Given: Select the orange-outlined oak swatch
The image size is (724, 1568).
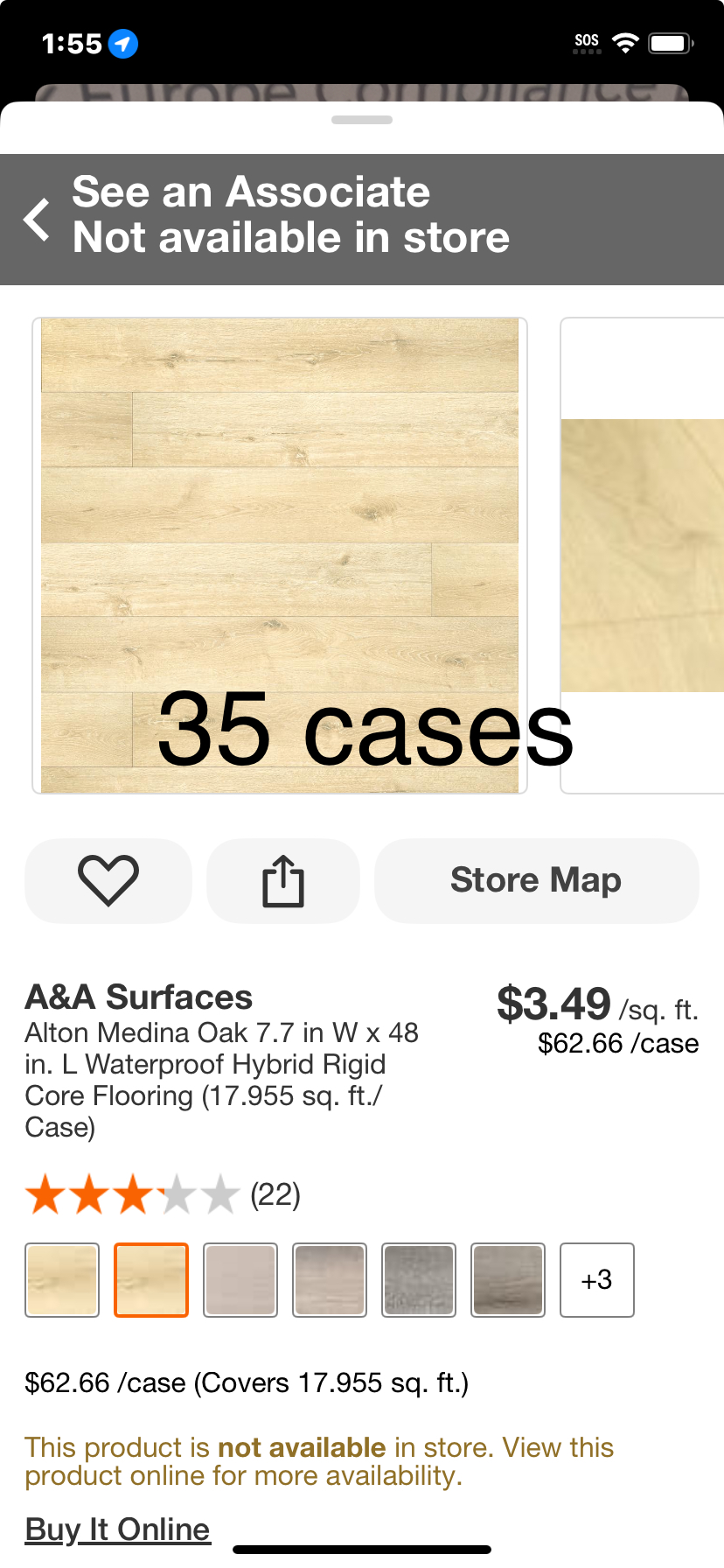Looking at the screenshot, I should tap(151, 1280).
